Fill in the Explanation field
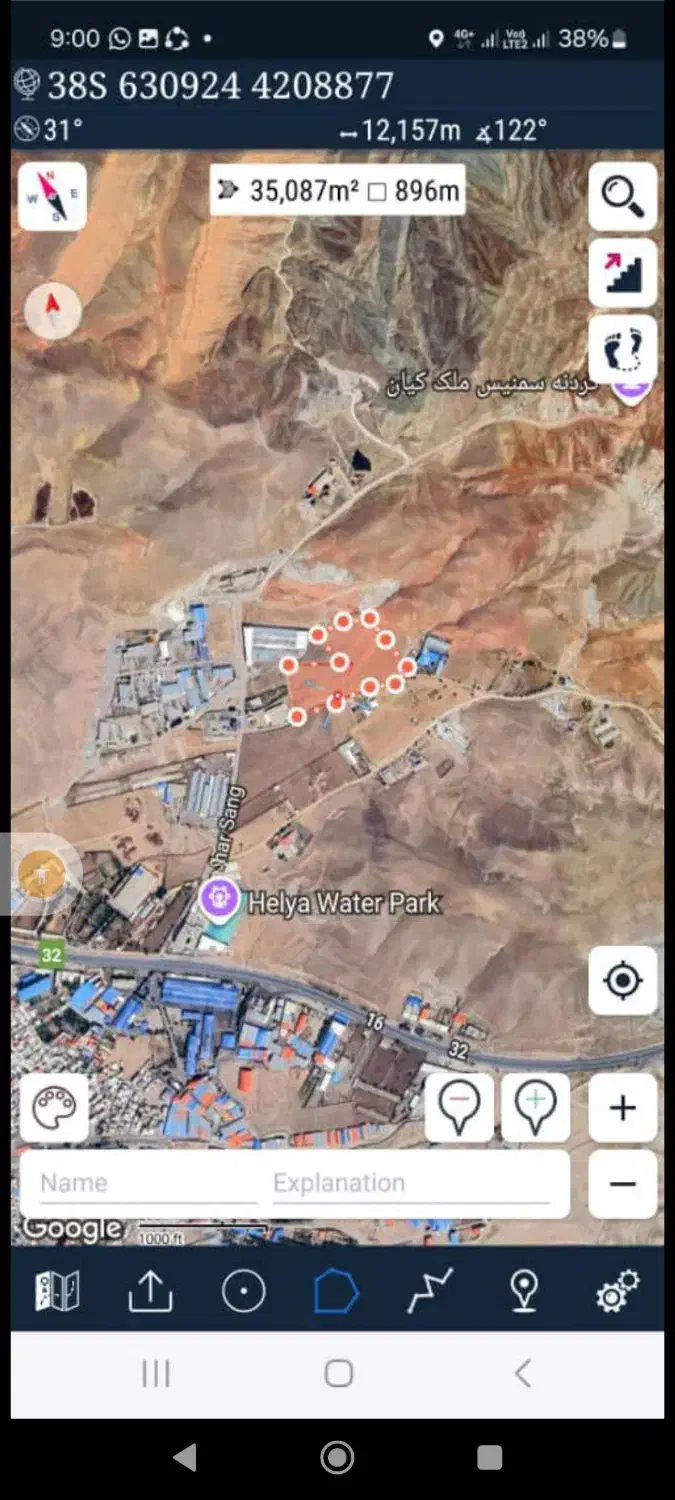 410,1183
